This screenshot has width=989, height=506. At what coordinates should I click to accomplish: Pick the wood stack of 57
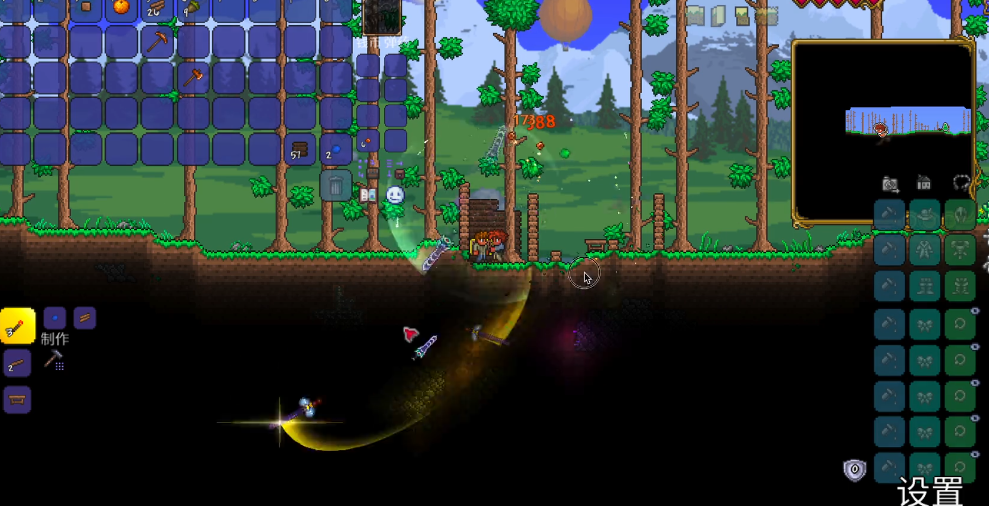coord(300,149)
